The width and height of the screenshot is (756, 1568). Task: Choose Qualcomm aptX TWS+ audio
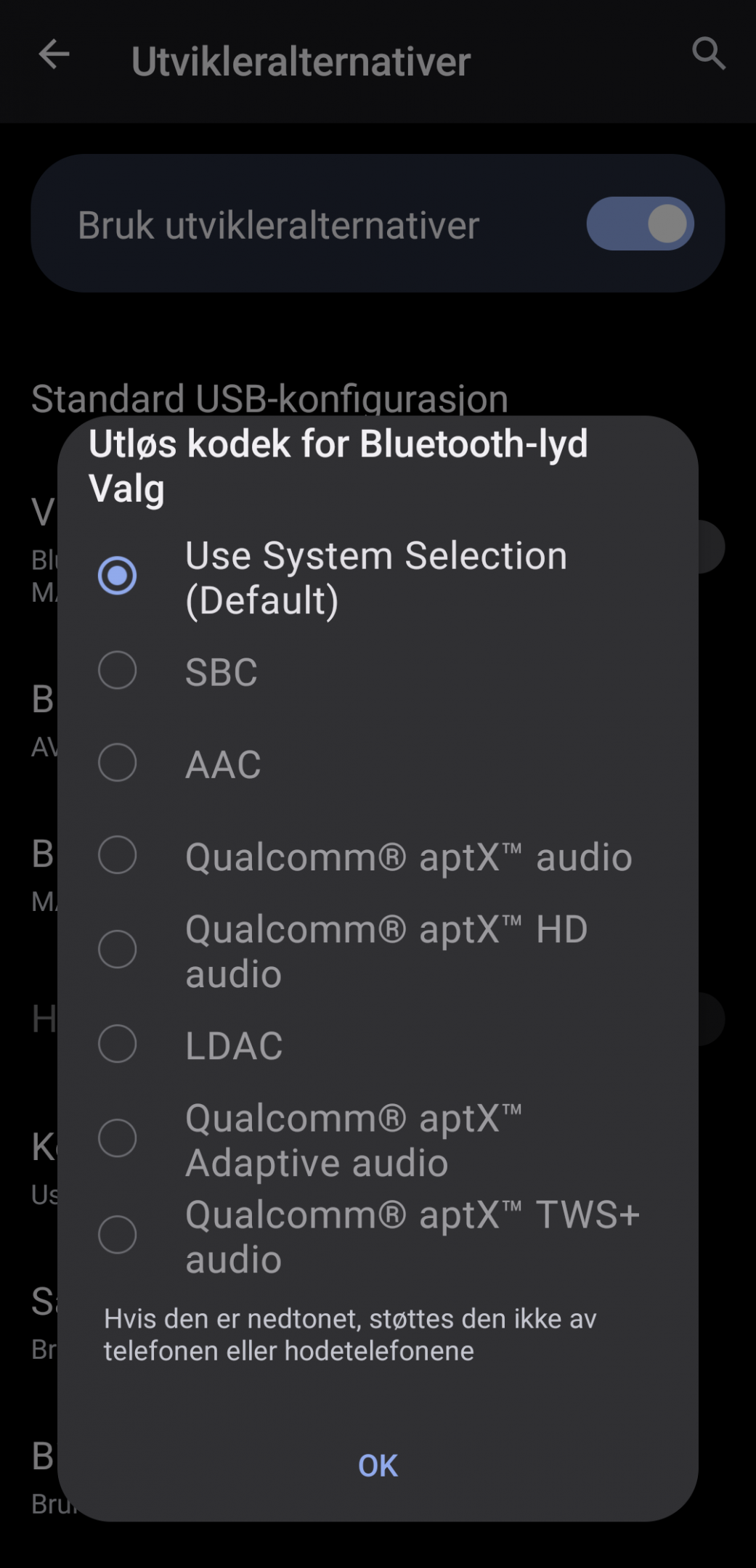(378, 1236)
